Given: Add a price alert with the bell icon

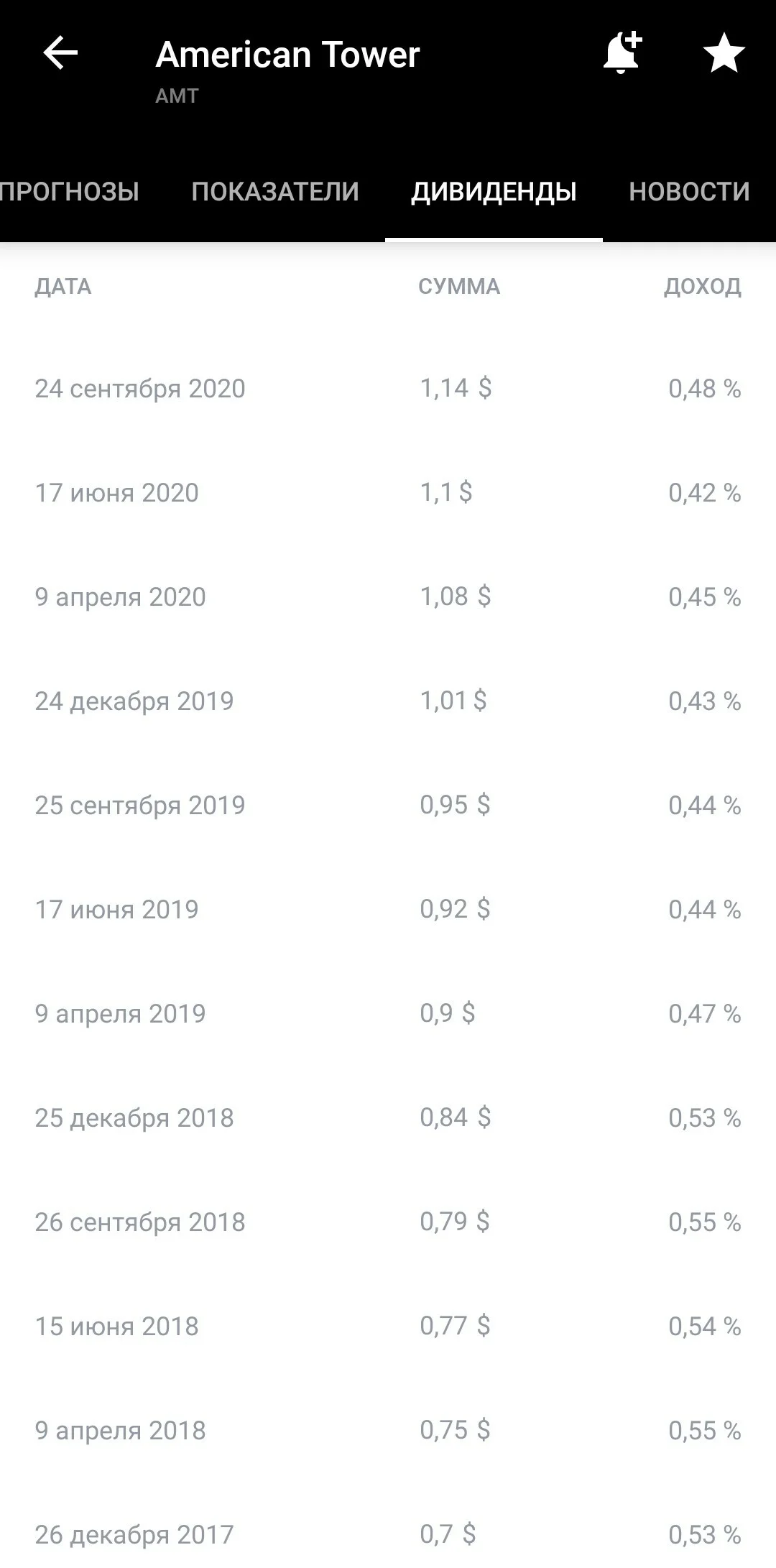Looking at the screenshot, I should tap(622, 52).
